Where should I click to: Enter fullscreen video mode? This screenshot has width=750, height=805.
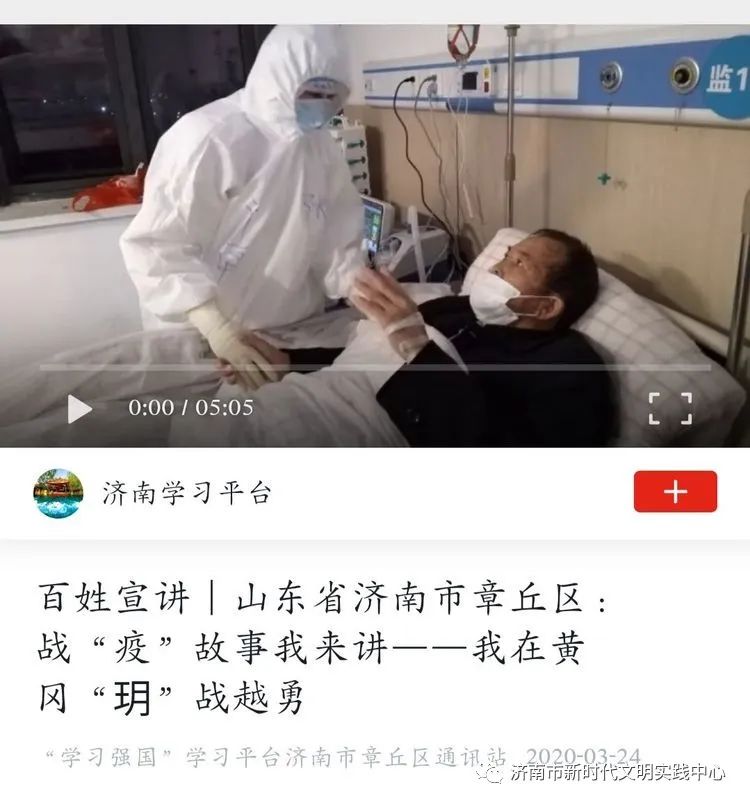coord(669,409)
